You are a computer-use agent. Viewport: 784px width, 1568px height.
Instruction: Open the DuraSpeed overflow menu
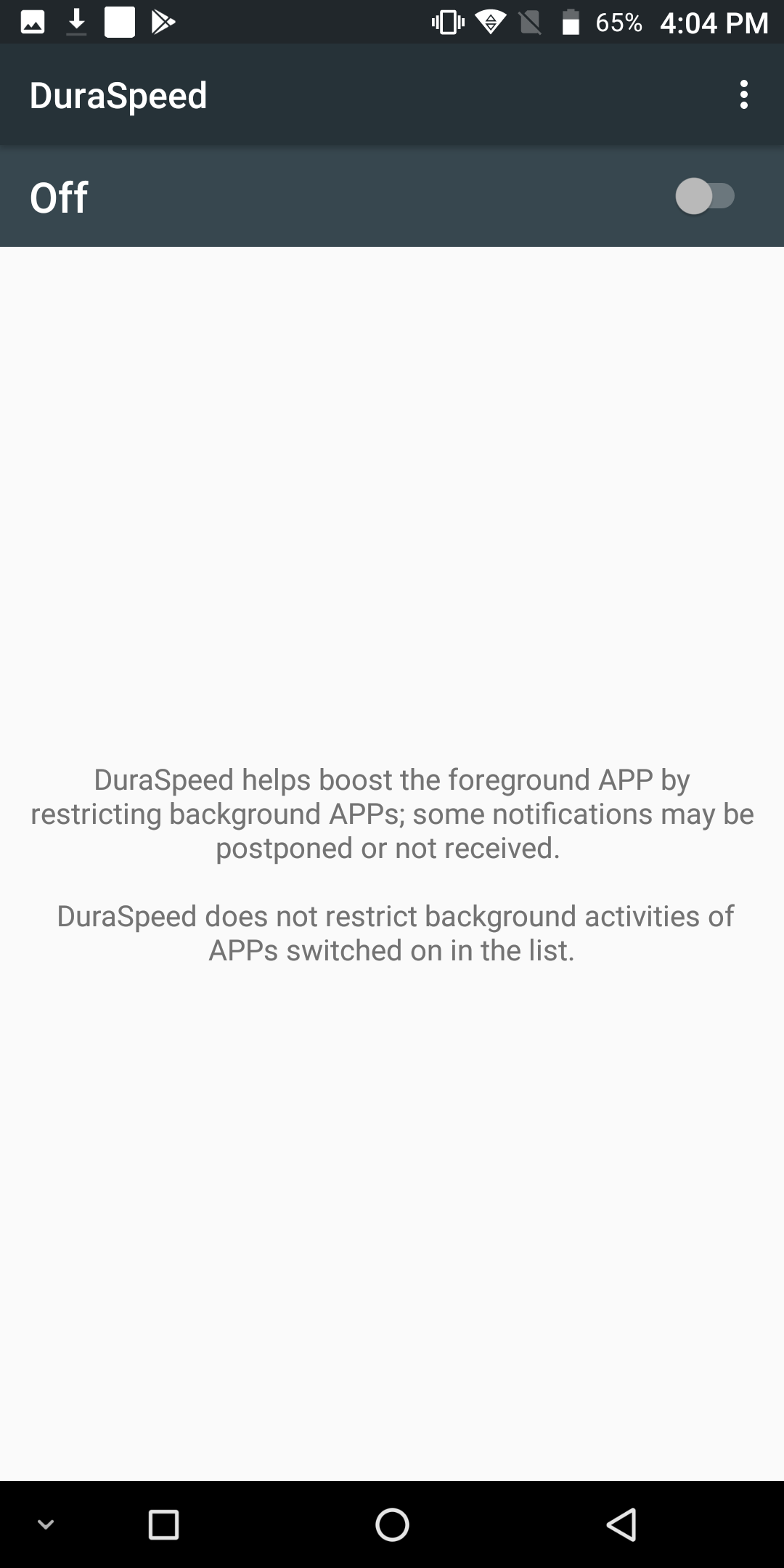pos(743,95)
